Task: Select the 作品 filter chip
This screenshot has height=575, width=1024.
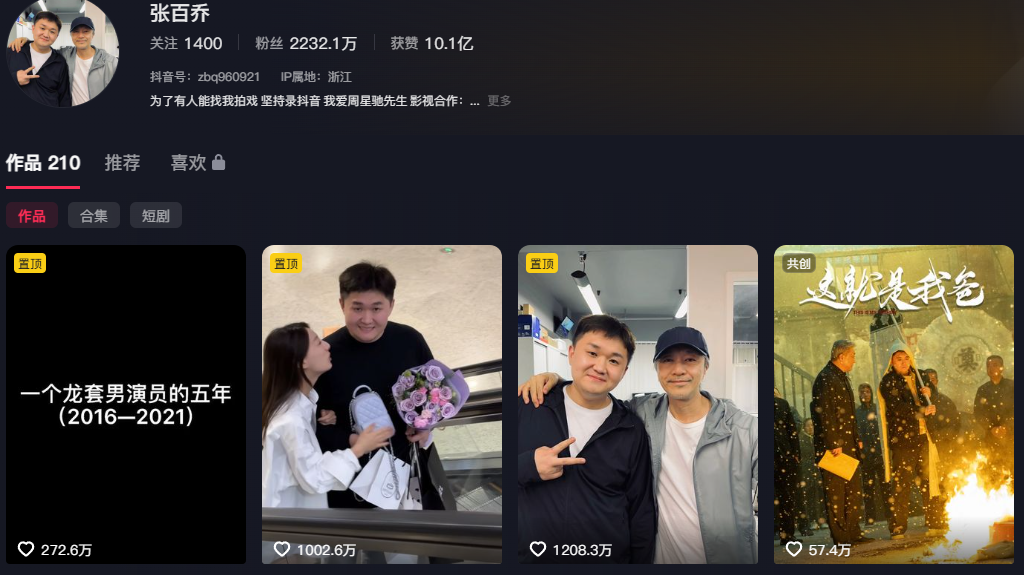Action: click(32, 215)
